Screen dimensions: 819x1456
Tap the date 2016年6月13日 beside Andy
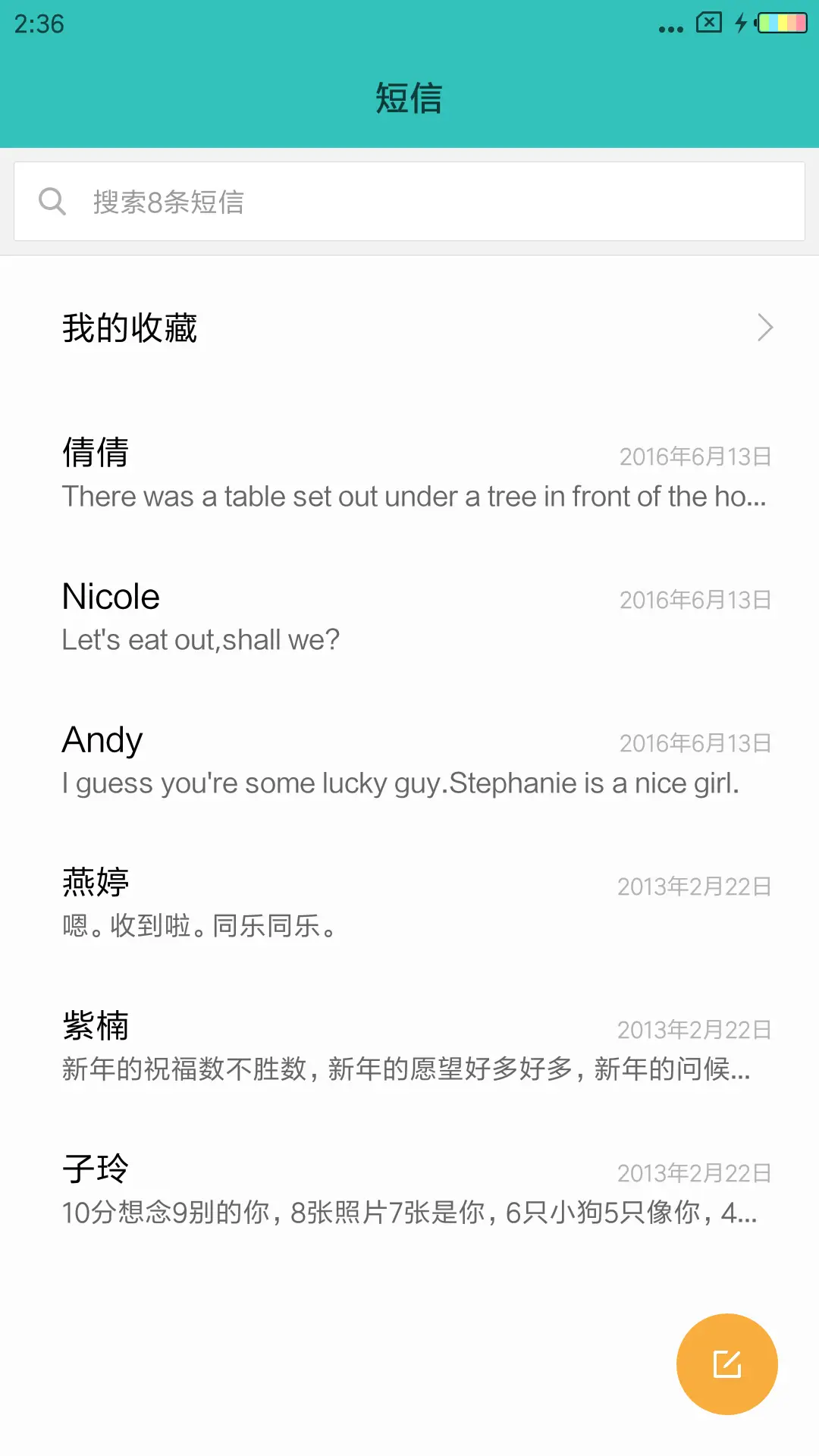[x=694, y=743]
